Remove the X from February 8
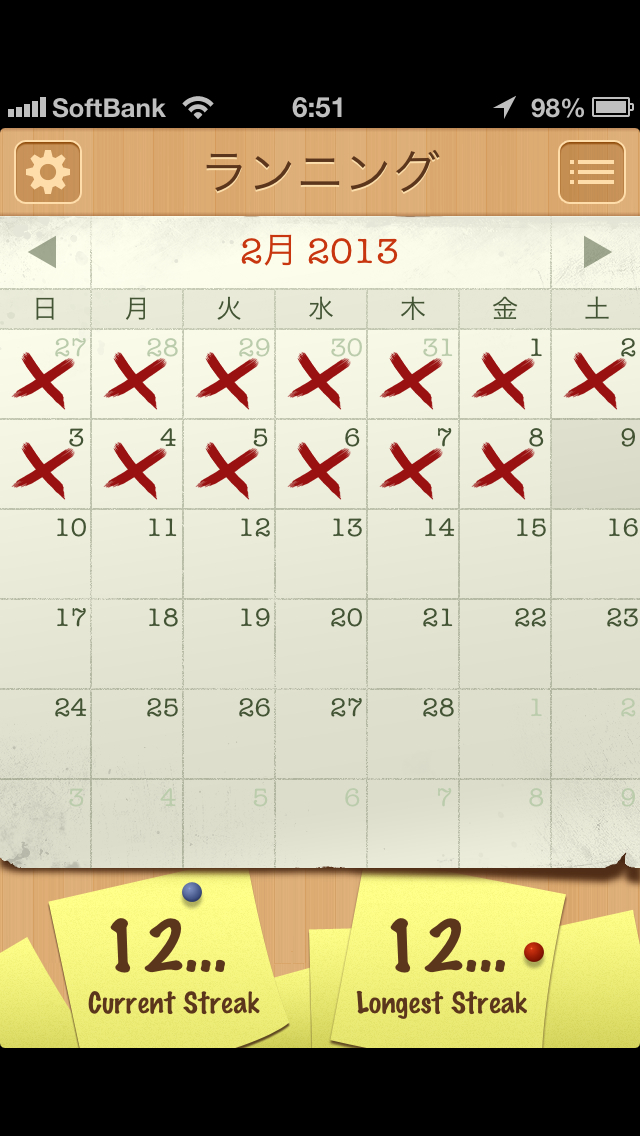 [505, 464]
